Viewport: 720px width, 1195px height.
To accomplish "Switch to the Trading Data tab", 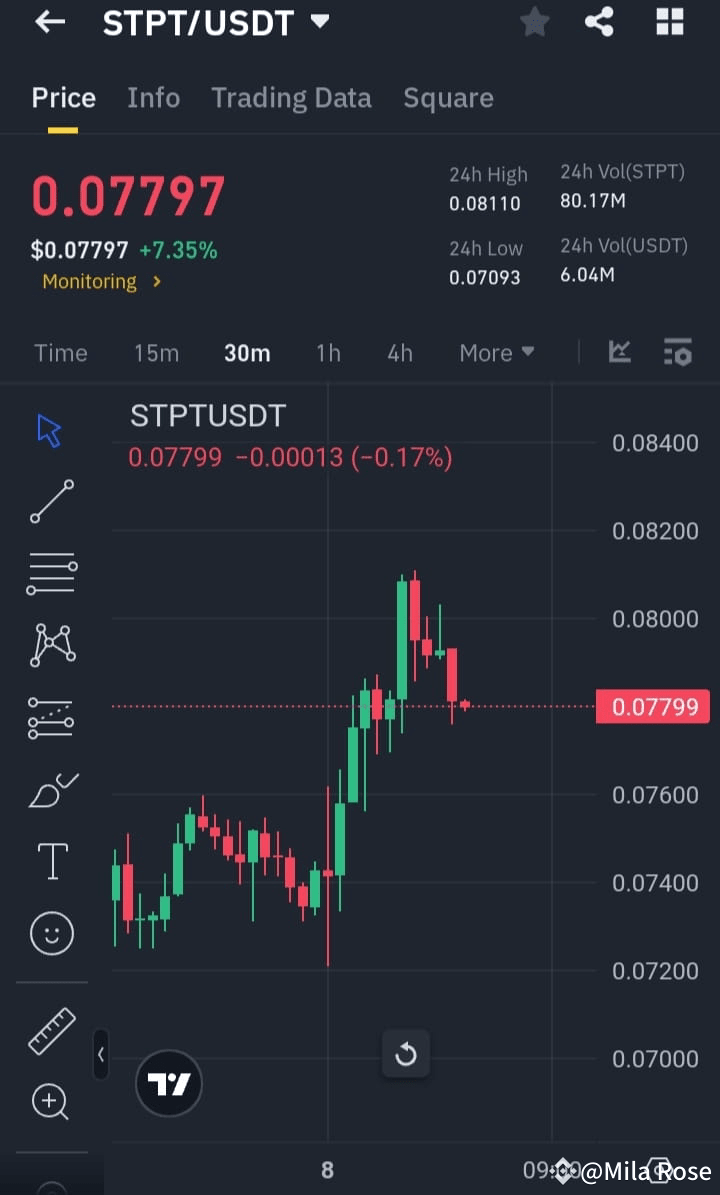I will [x=291, y=97].
